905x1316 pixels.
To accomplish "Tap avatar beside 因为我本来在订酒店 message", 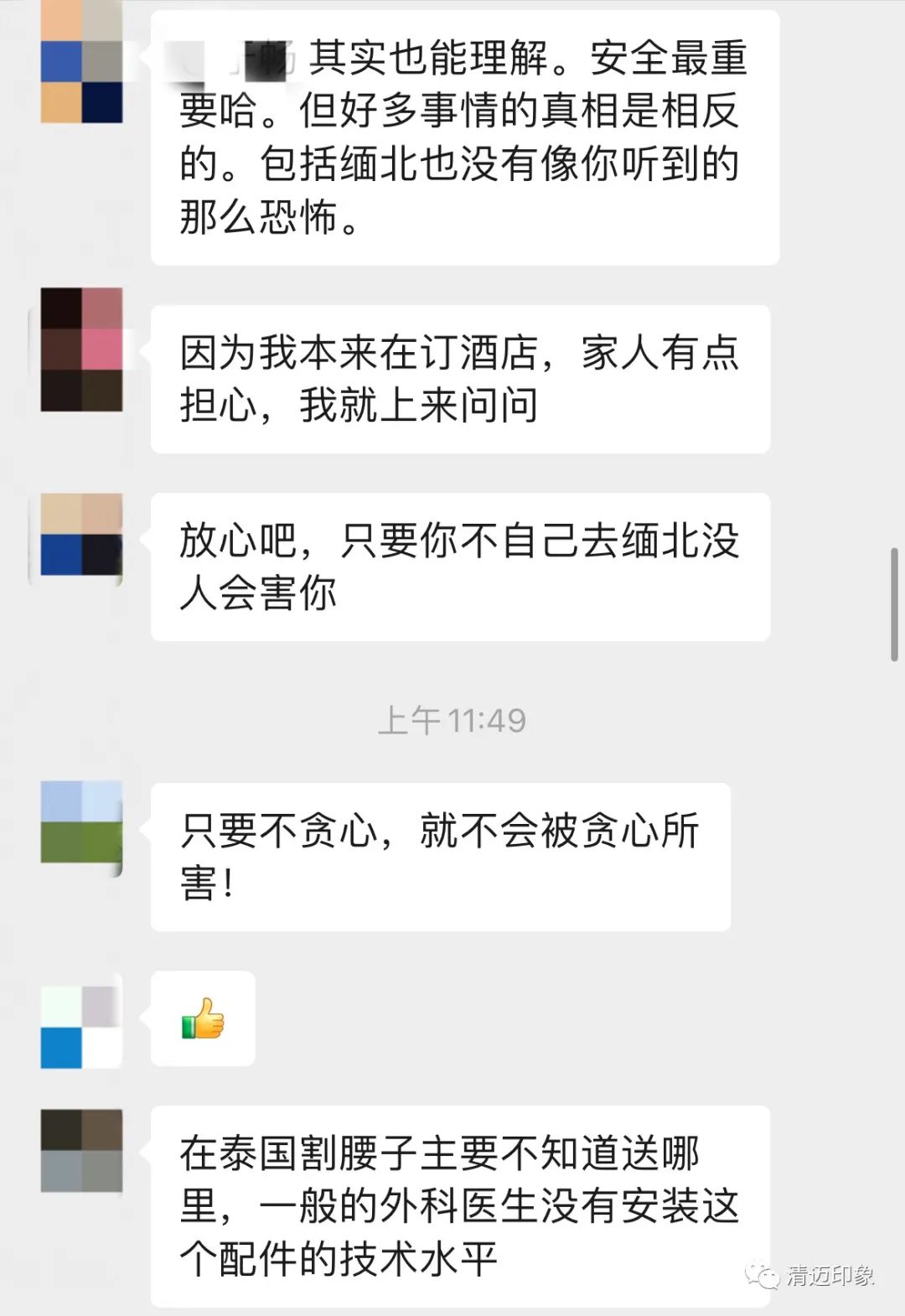I will point(82,350).
